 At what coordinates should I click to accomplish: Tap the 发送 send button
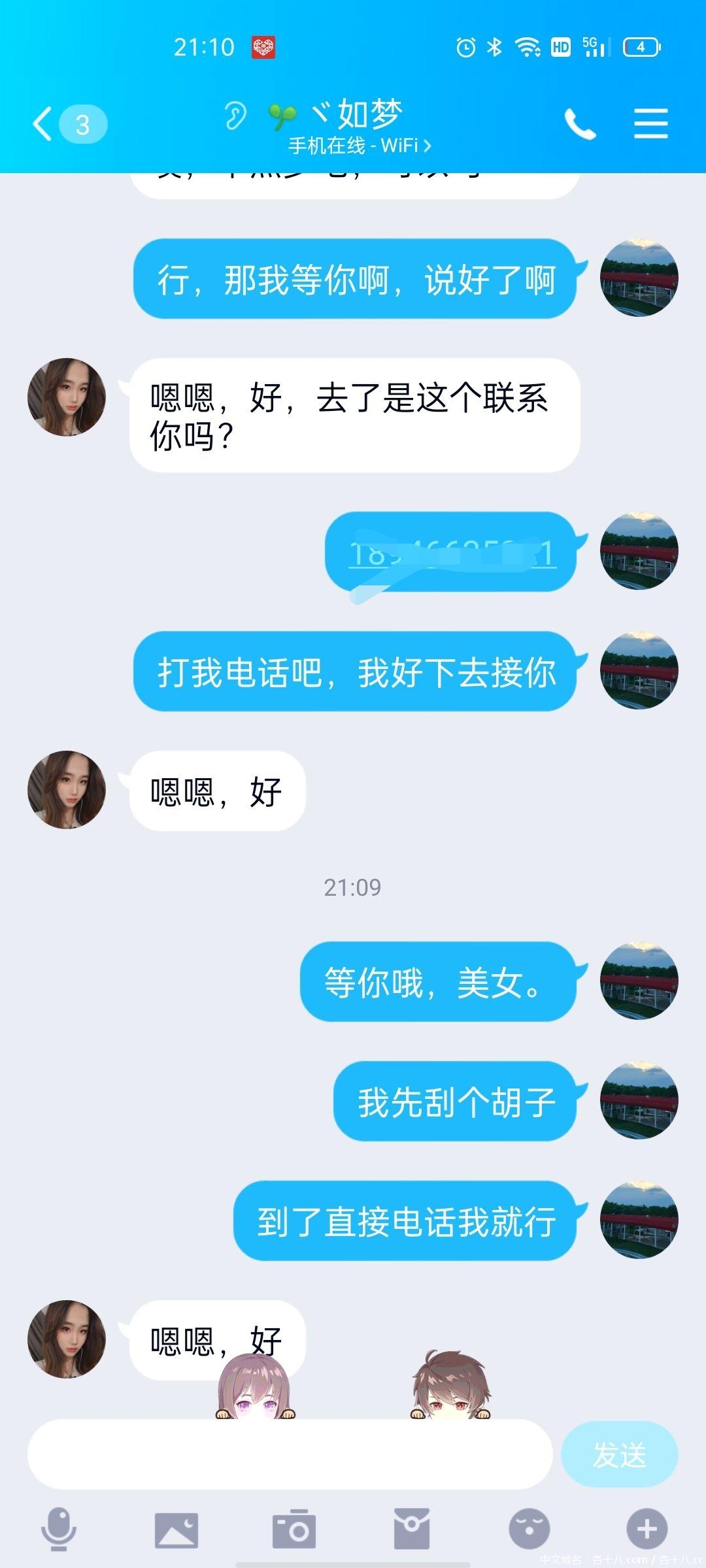(619, 1454)
